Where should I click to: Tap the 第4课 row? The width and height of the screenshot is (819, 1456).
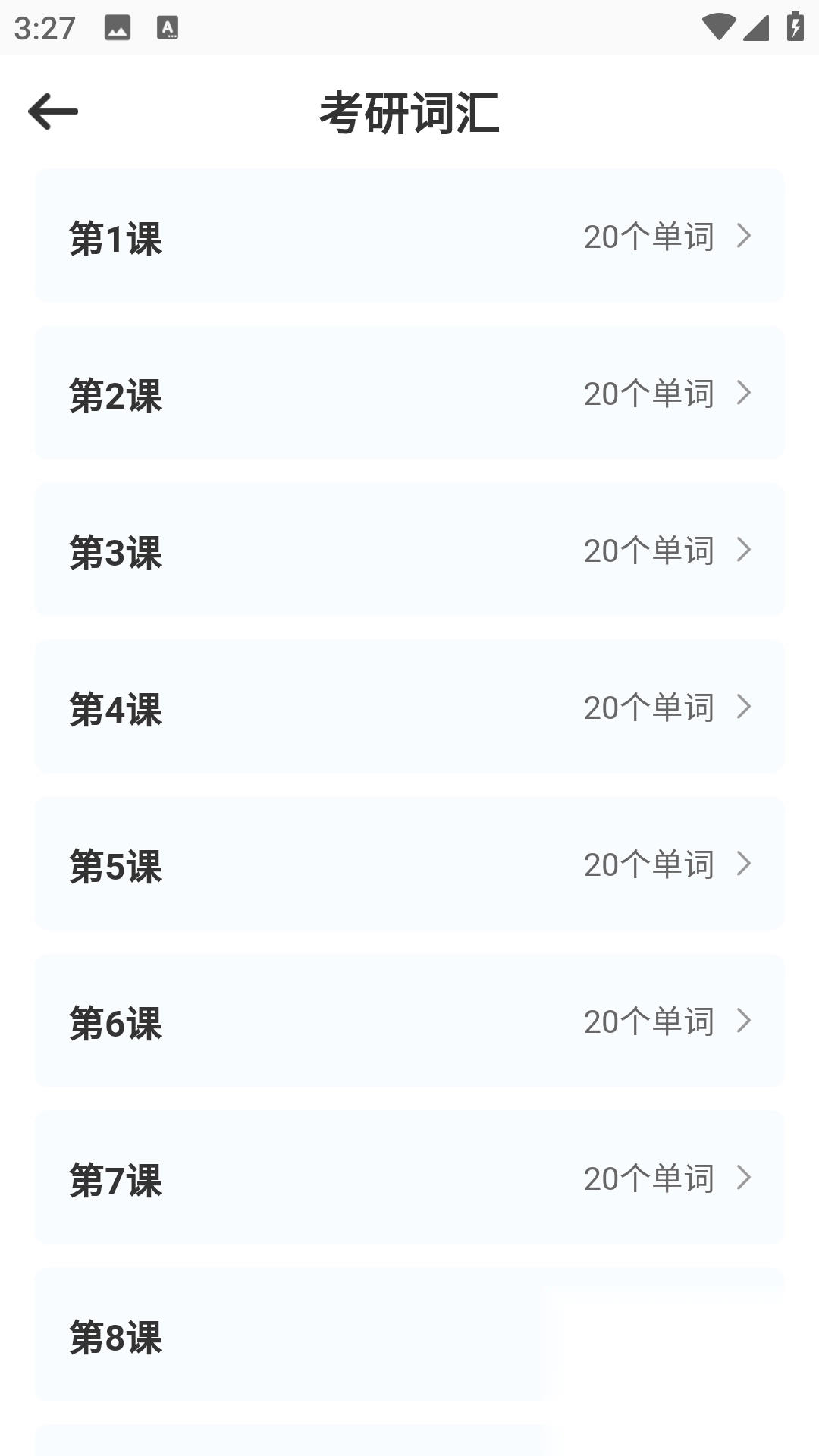click(x=409, y=707)
